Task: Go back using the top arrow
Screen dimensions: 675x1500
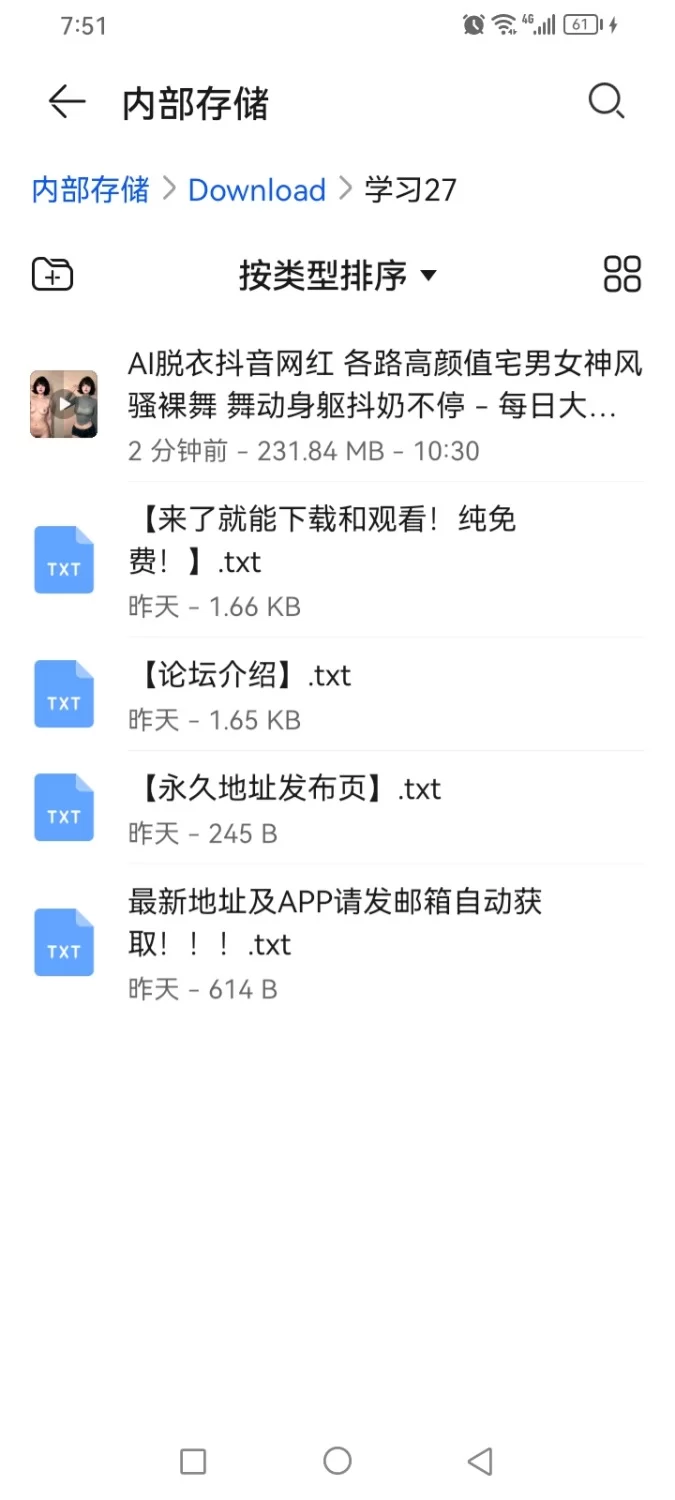Action: coord(66,102)
